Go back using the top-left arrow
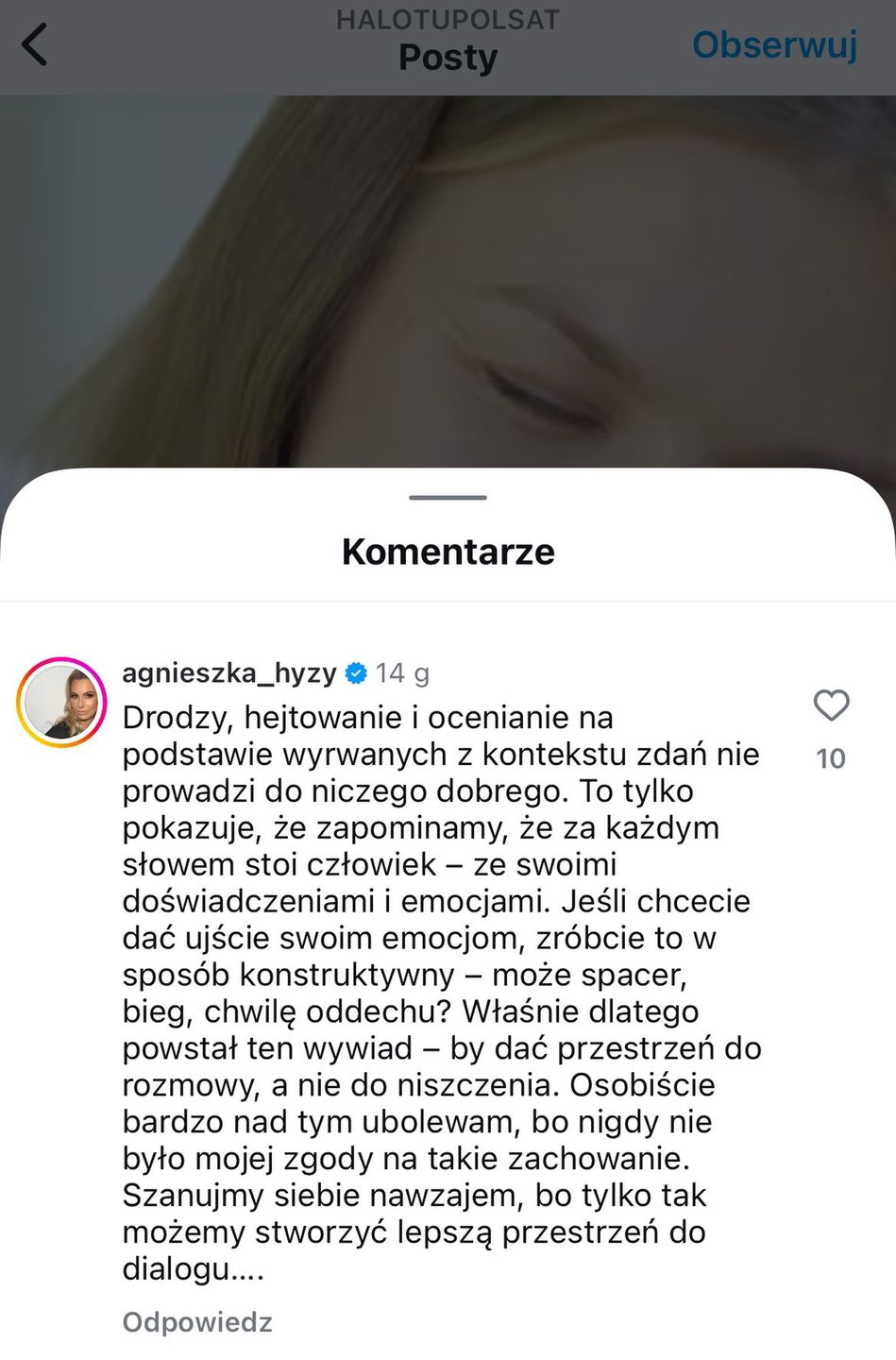The width and height of the screenshot is (896, 1360). coord(35,44)
